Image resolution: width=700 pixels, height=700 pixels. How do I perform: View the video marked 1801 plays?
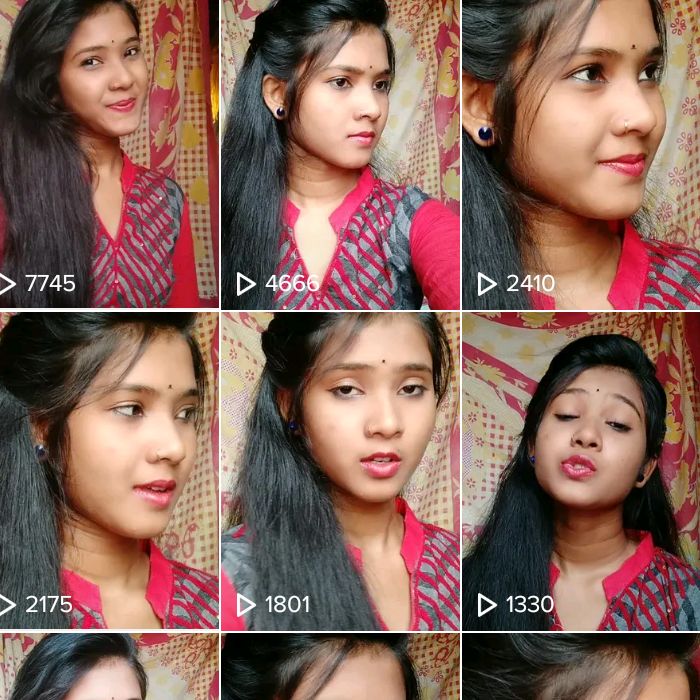click(x=340, y=470)
